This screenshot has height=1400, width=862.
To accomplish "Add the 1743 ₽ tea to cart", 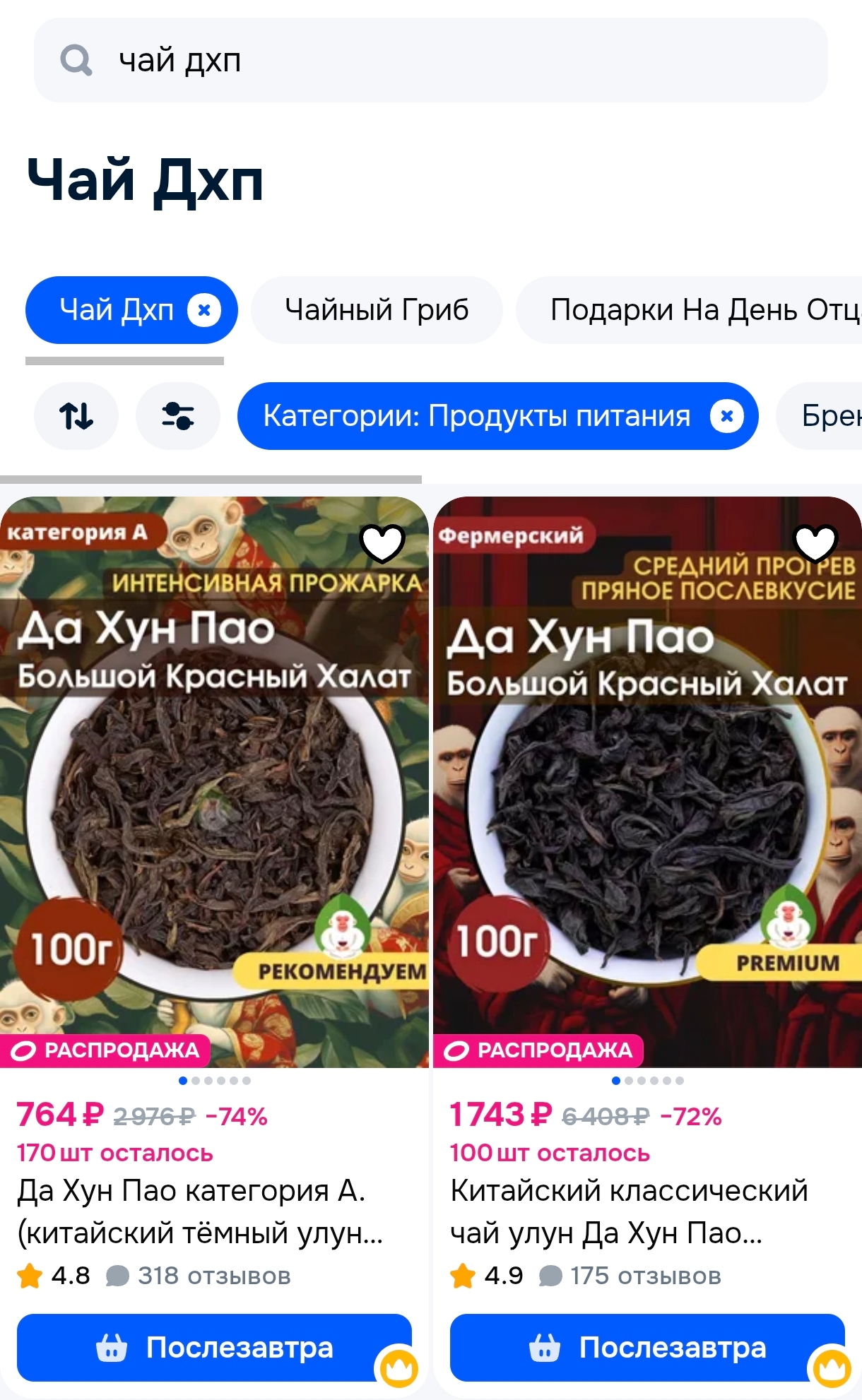I will click(x=646, y=1348).
